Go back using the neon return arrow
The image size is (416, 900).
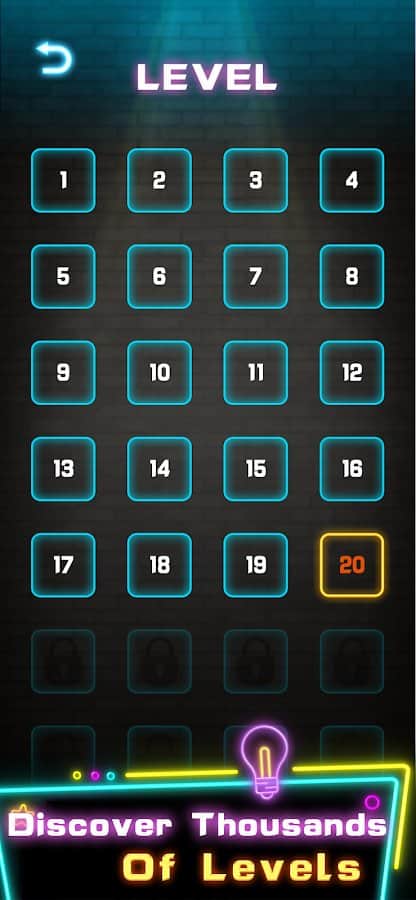(55, 59)
